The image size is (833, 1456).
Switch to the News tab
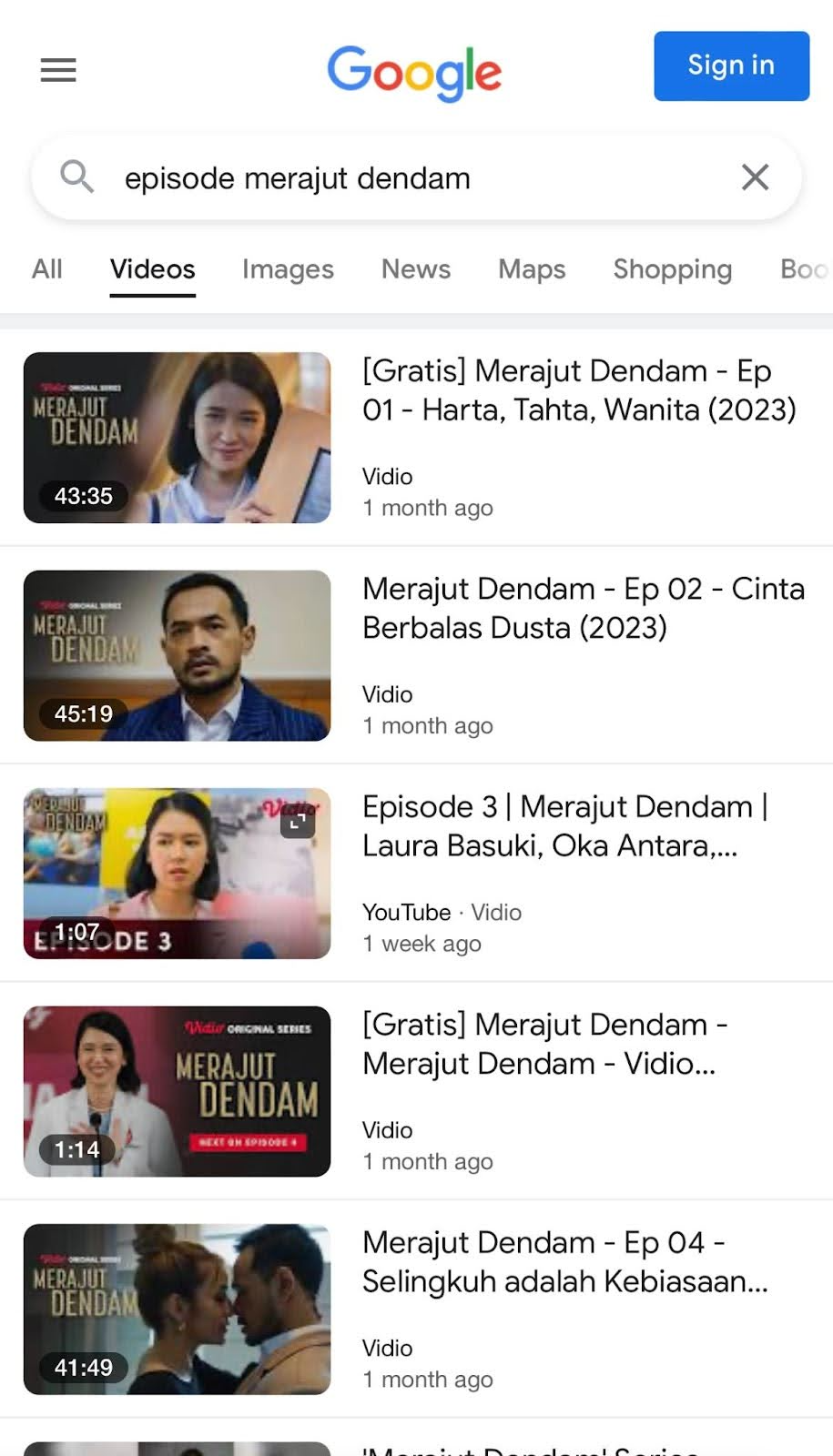pyautogui.click(x=415, y=270)
